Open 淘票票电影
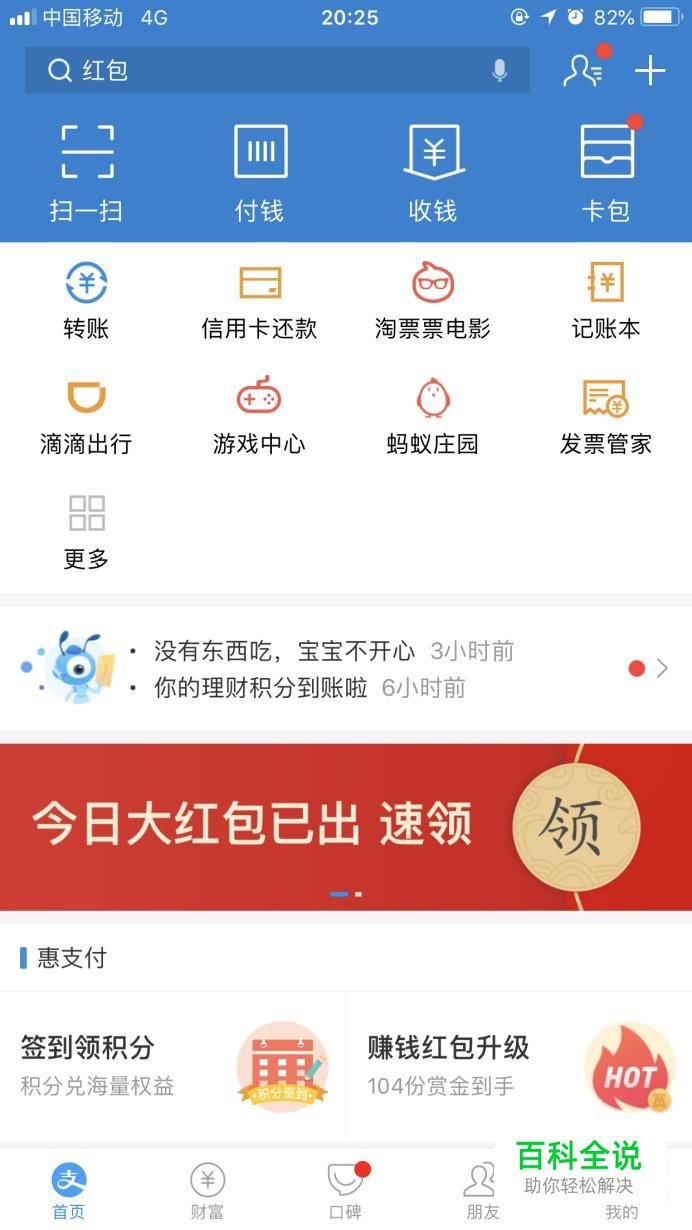Screen dimensions: 692x1230 point(433,300)
